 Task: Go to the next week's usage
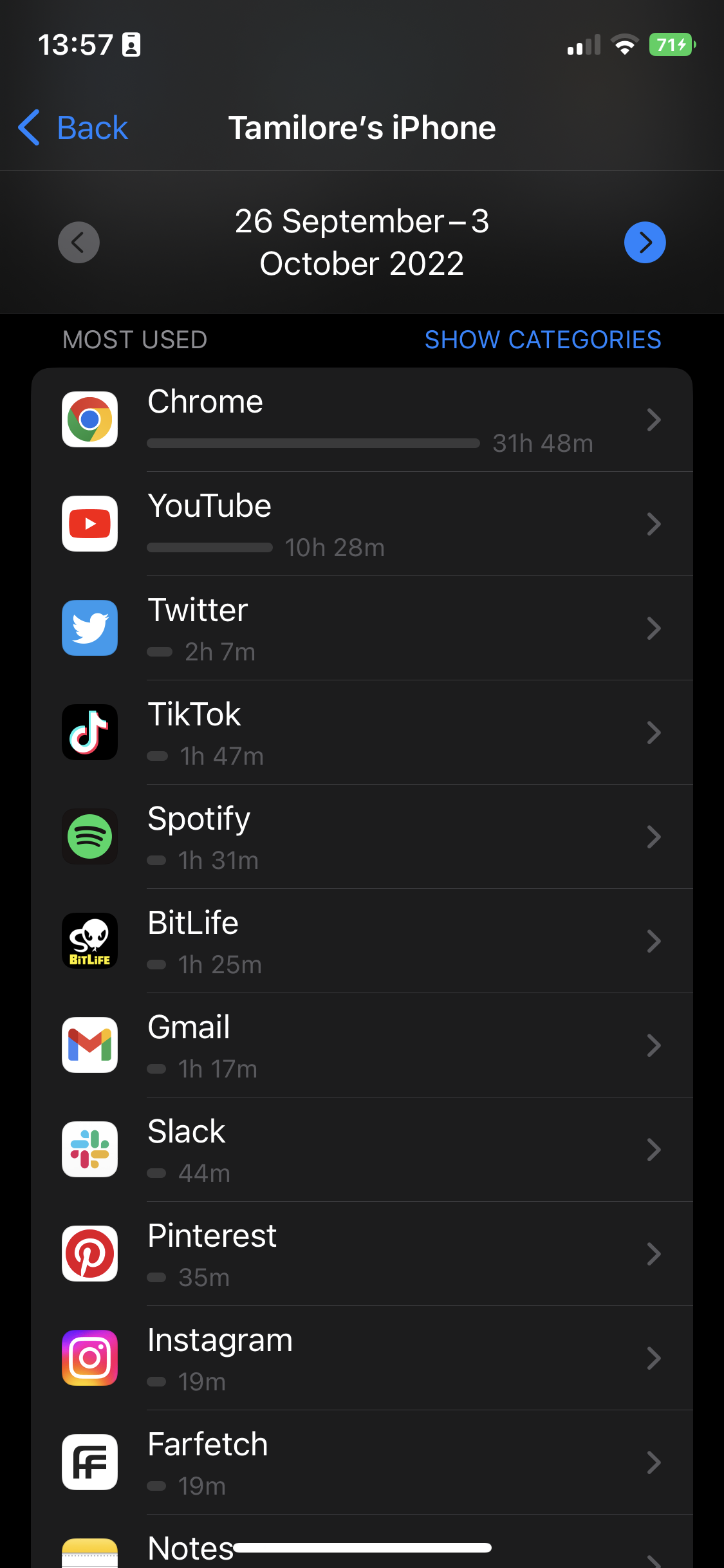tap(644, 243)
